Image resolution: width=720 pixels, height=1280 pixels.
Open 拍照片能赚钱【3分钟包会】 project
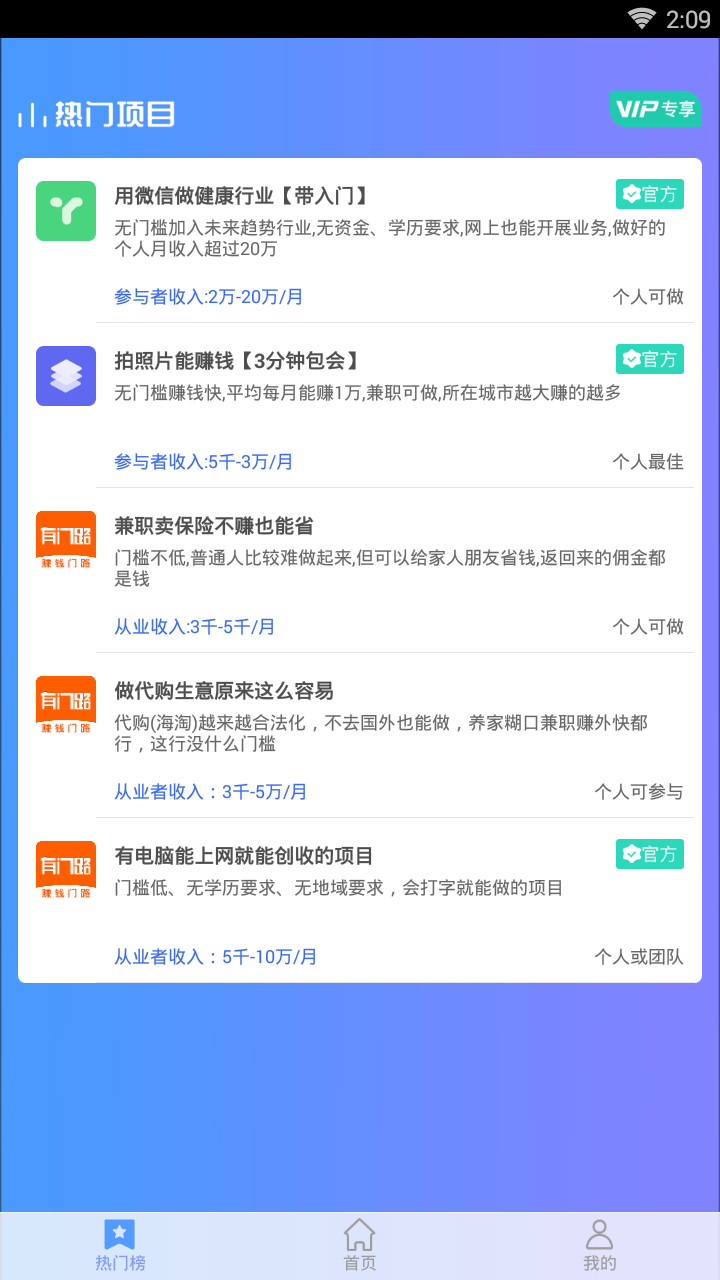pos(360,406)
